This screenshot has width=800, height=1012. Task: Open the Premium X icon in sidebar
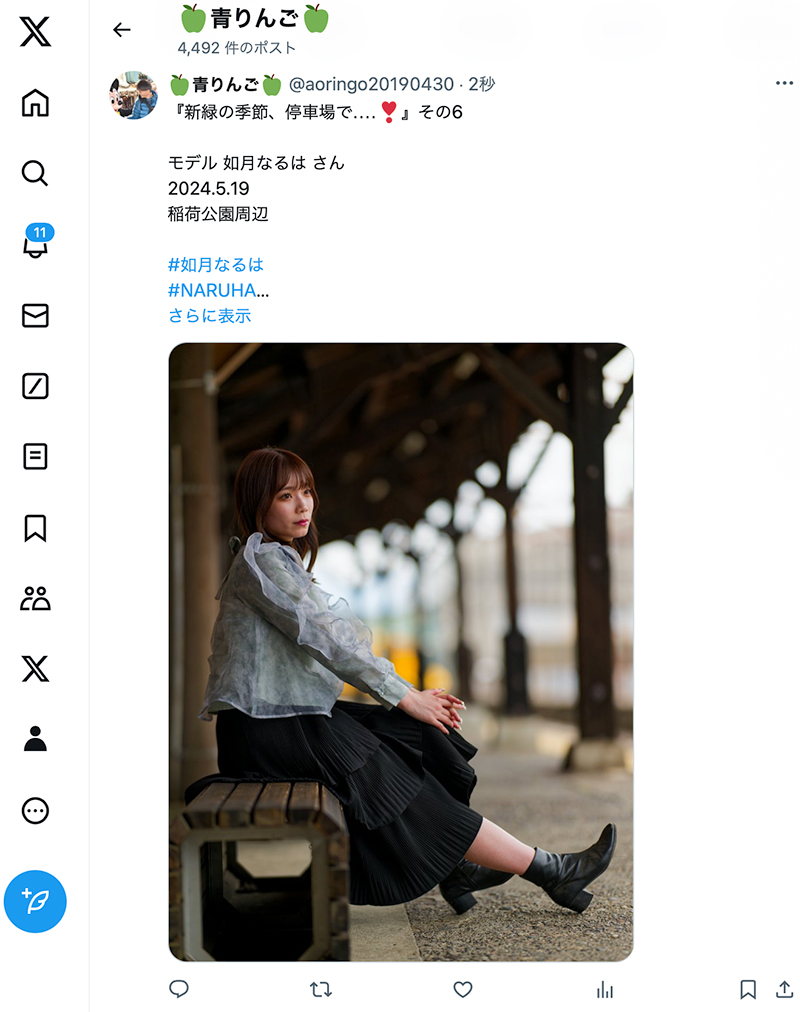(35, 668)
